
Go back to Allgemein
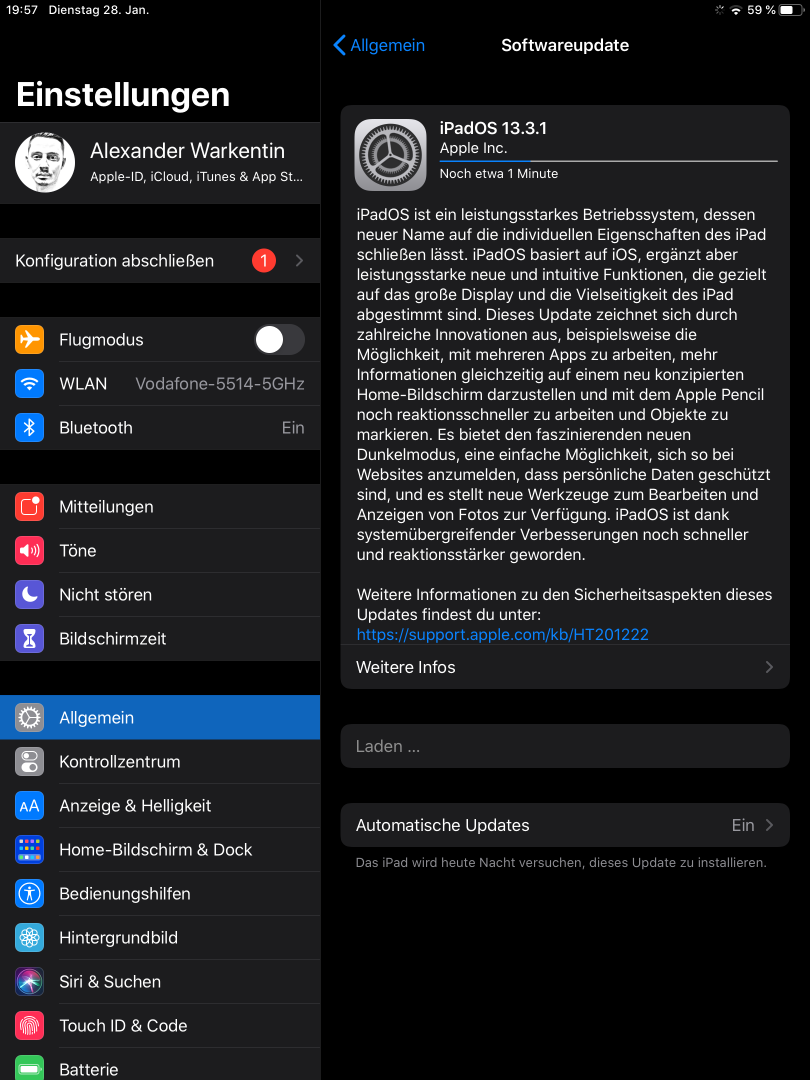[x=379, y=45]
